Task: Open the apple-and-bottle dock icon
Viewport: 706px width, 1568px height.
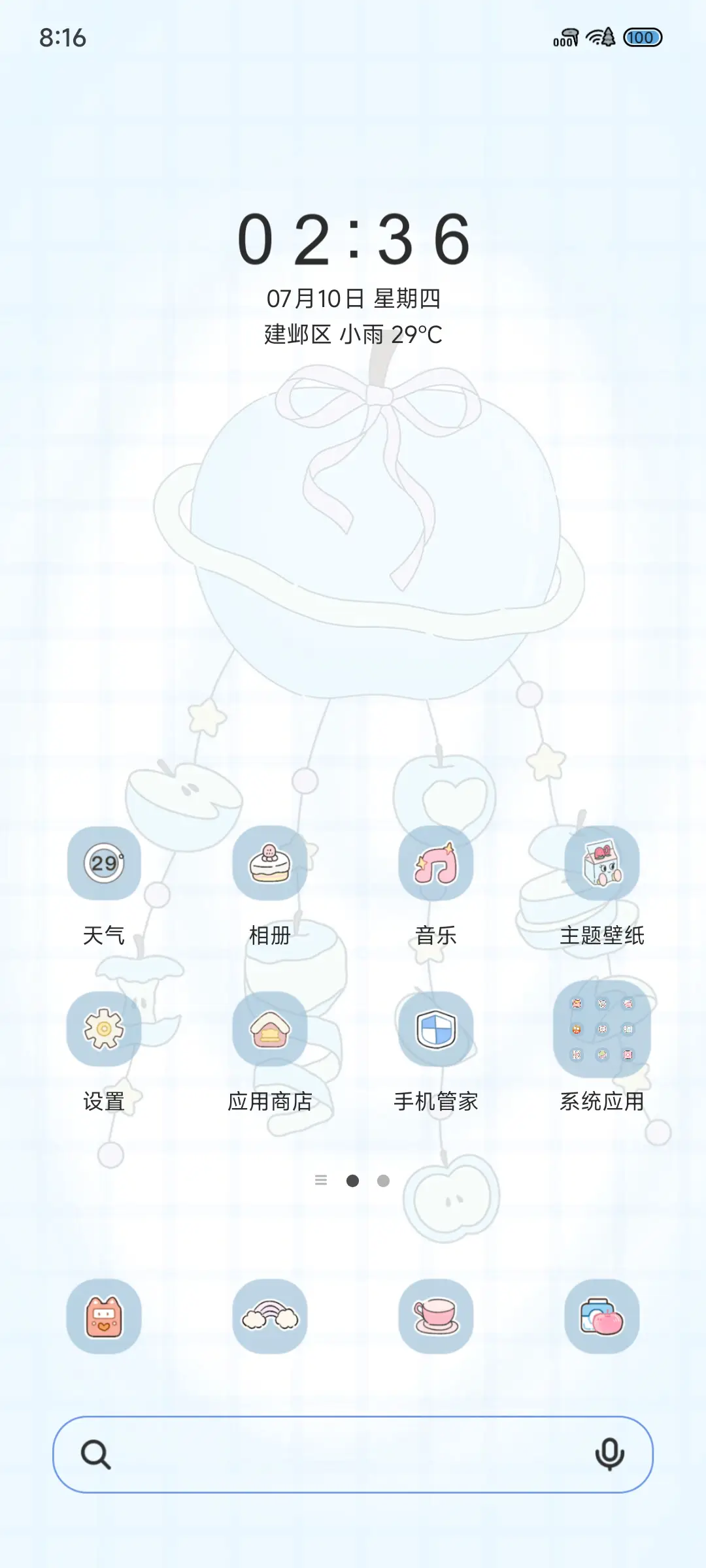Action: pyautogui.click(x=601, y=1315)
